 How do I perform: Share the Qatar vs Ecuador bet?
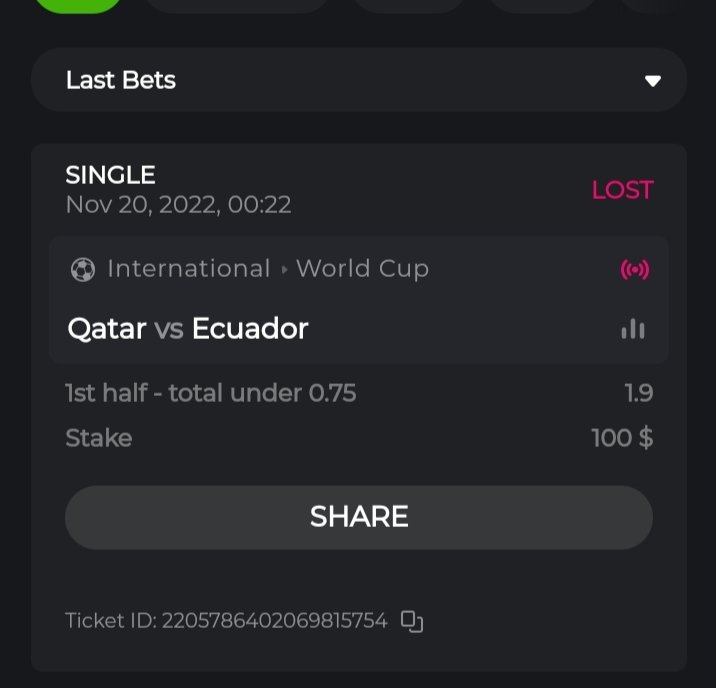coord(358,517)
